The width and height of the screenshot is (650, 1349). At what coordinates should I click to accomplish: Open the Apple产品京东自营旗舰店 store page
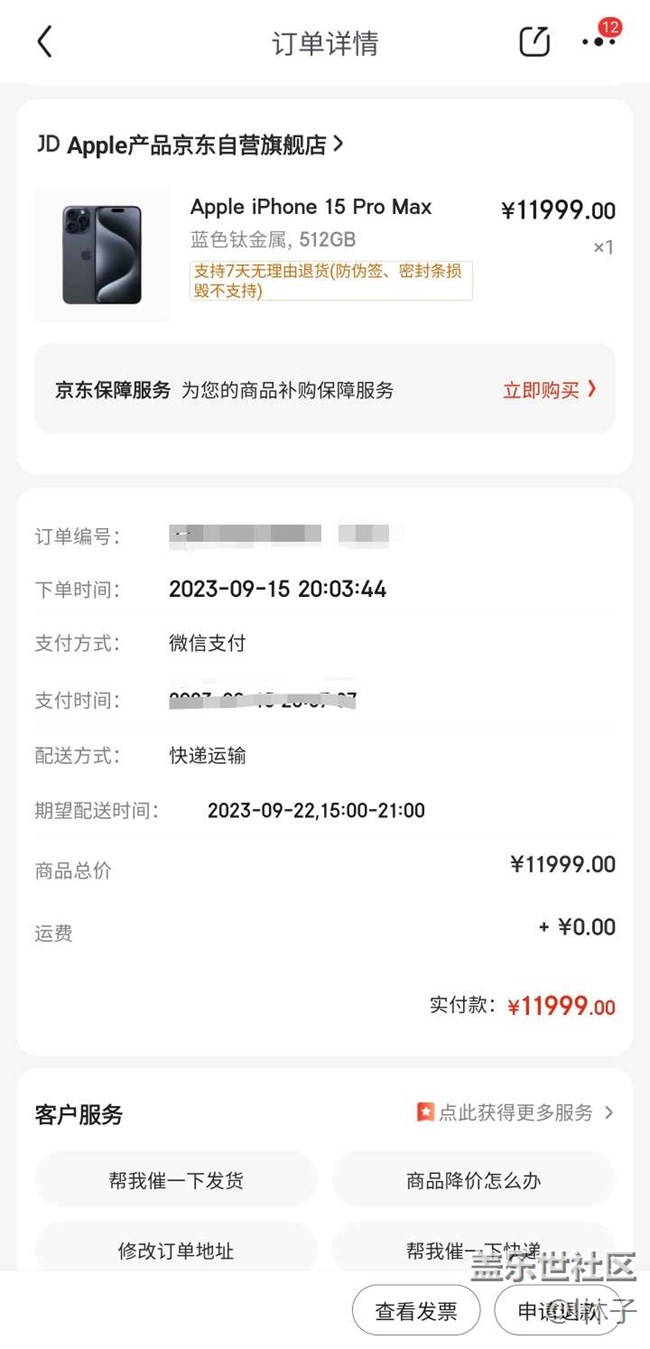pos(190,145)
